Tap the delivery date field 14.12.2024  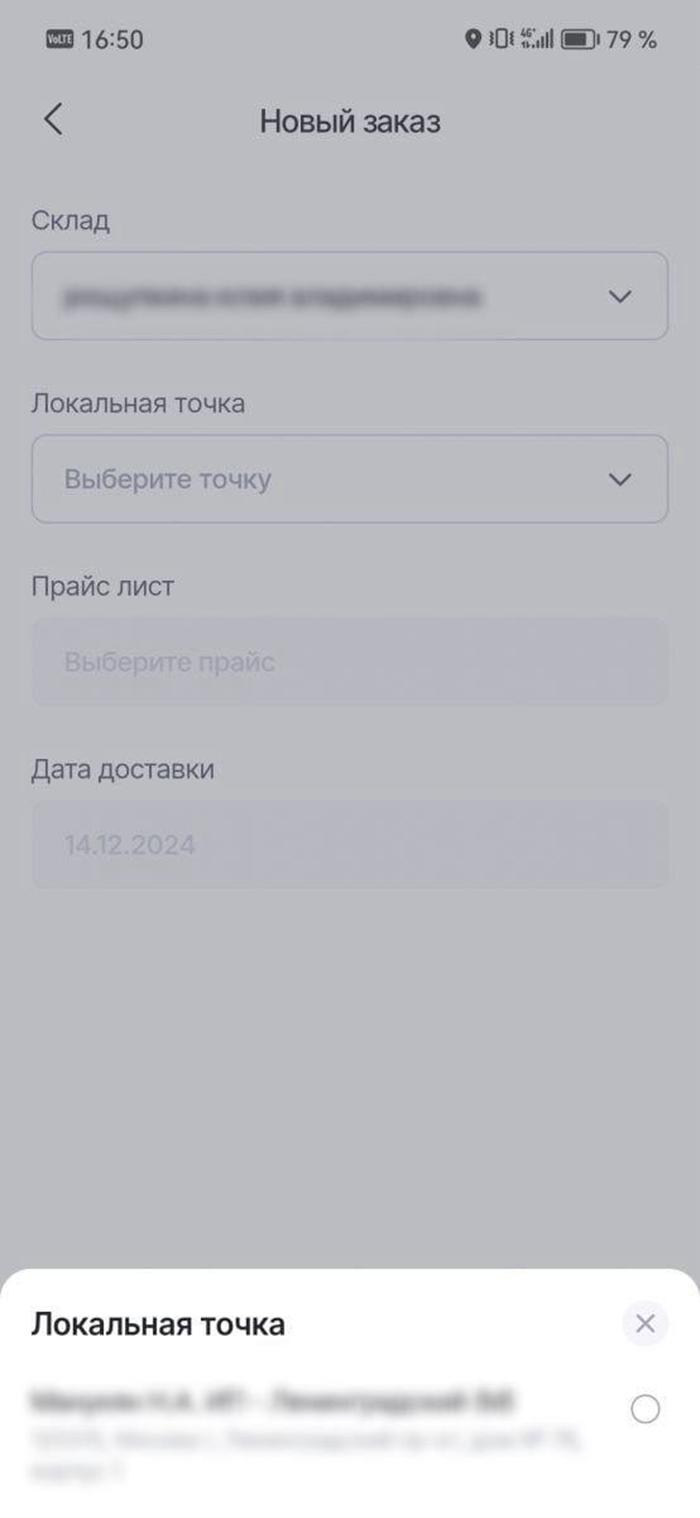349,845
